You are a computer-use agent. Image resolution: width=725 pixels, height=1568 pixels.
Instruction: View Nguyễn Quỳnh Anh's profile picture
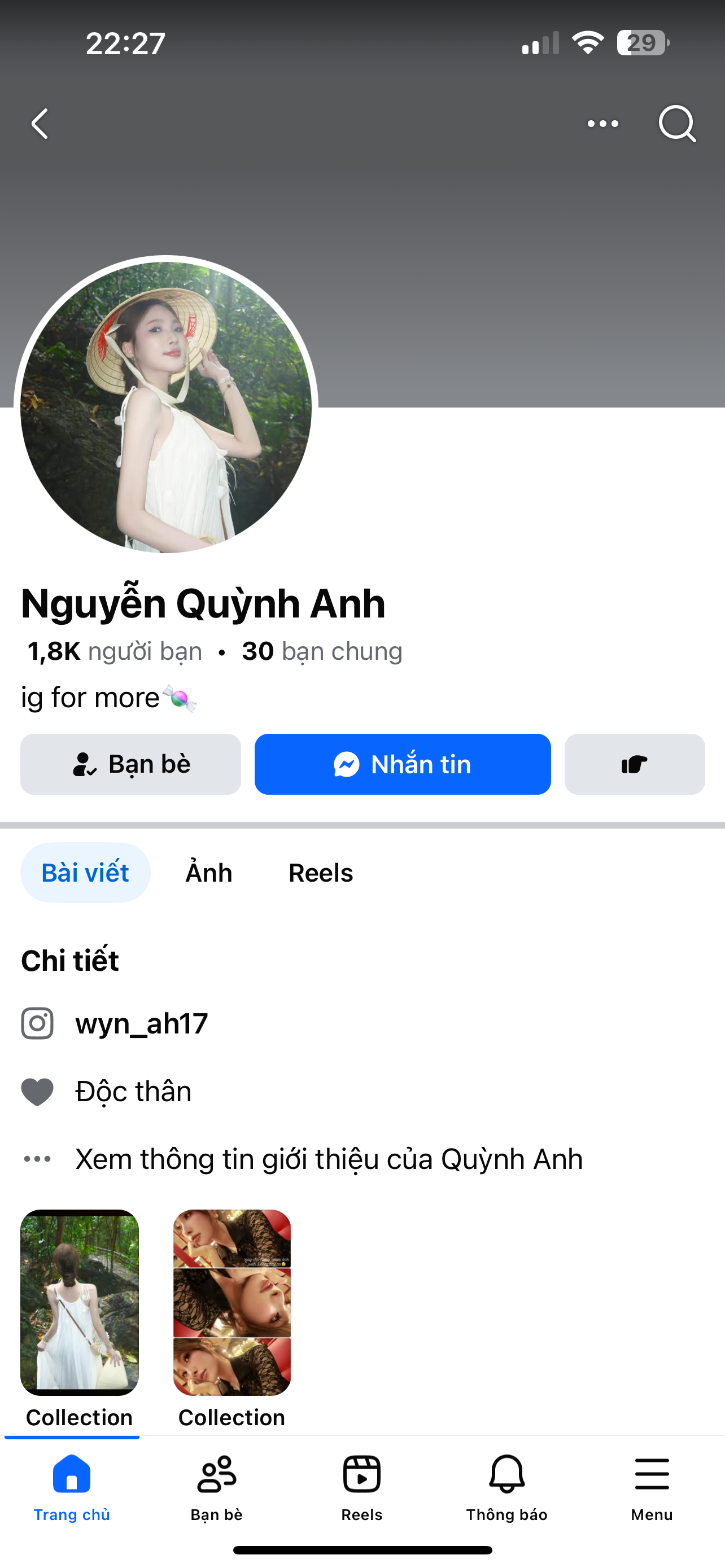(165, 406)
